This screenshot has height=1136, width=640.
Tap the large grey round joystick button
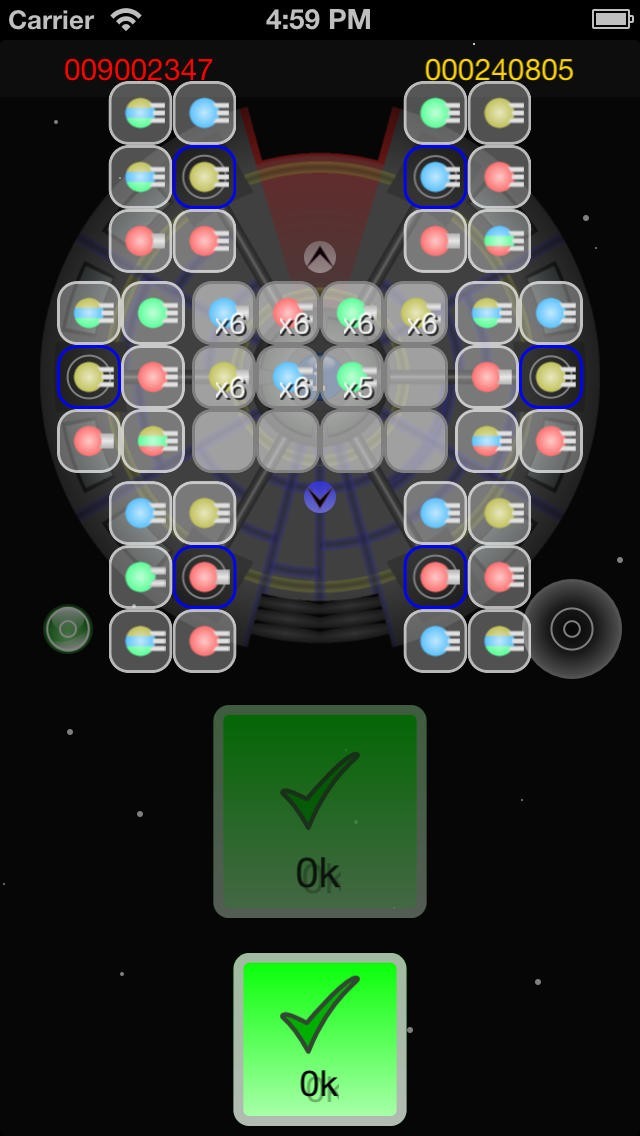point(572,629)
